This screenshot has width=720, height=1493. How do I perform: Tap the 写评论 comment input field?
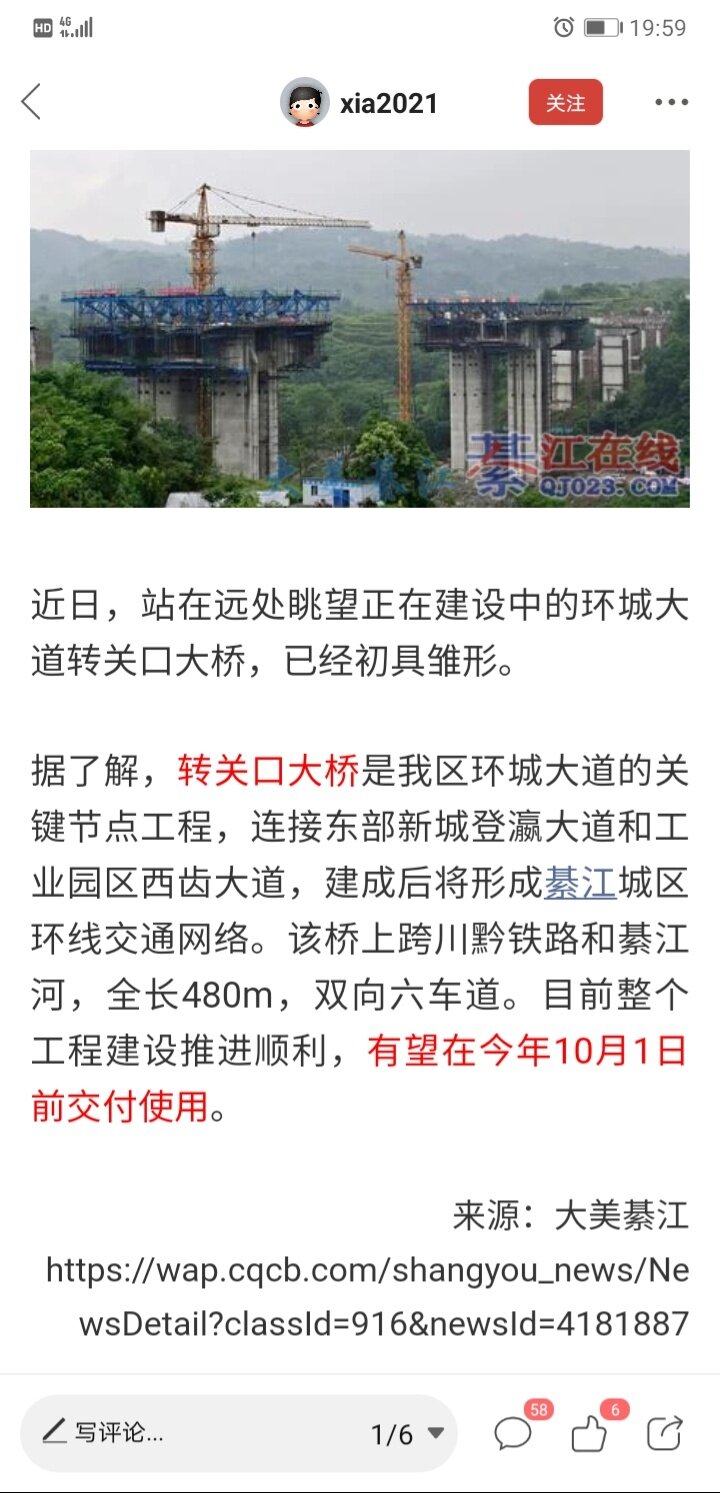[x=180, y=1432]
